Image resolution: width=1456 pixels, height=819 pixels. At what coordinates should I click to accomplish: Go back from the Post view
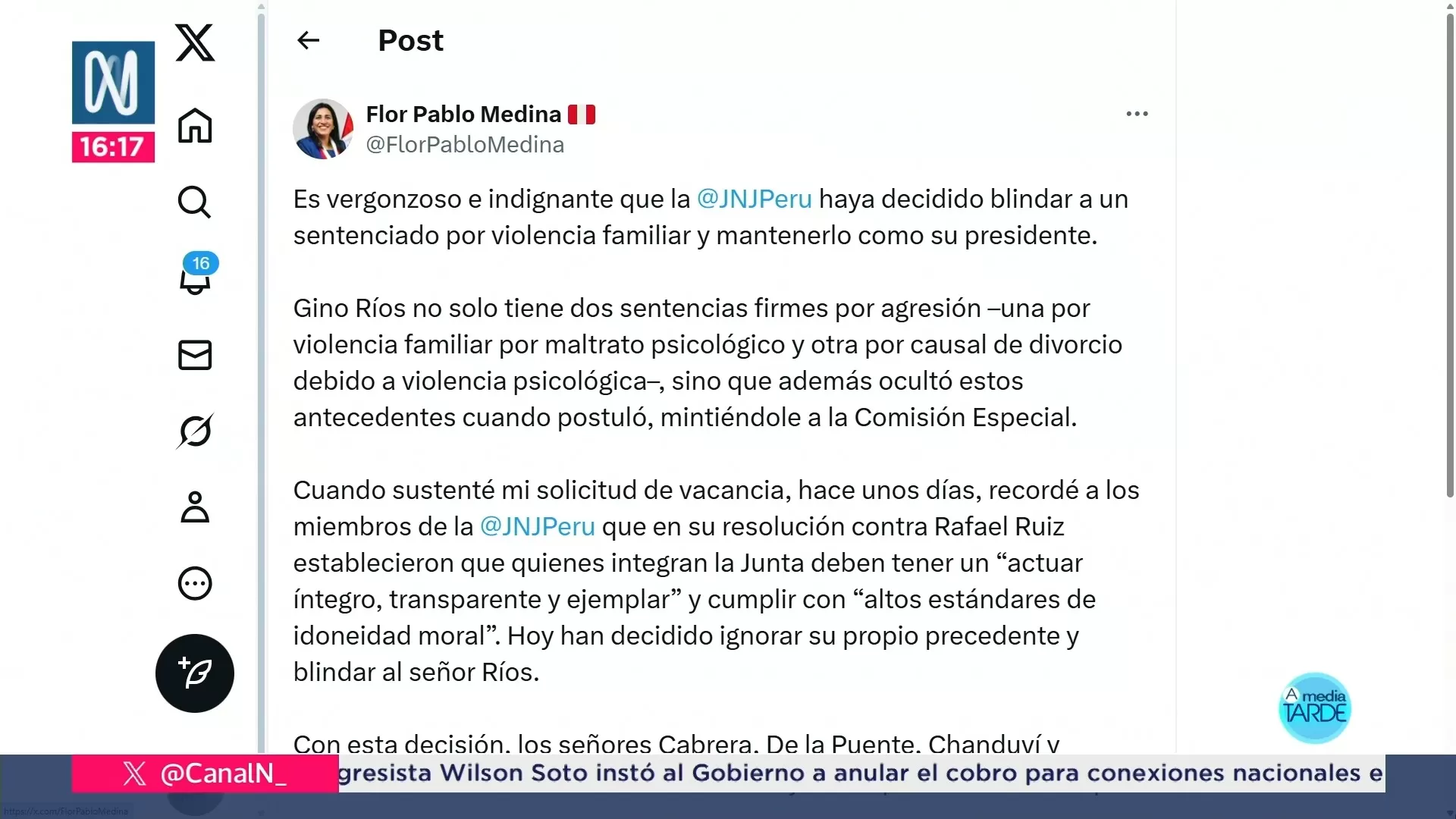(x=308, y=40)
